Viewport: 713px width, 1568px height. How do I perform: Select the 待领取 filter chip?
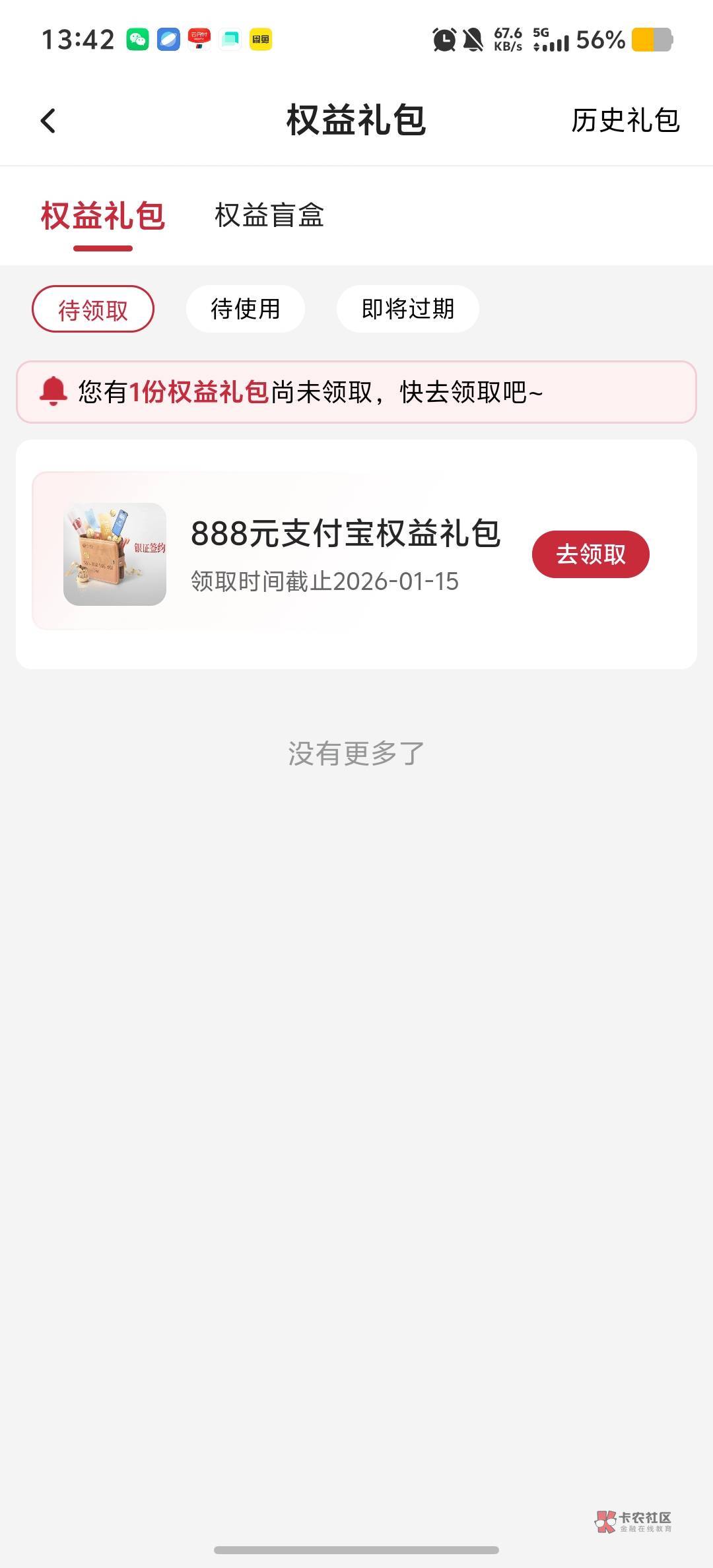[93, 310]
